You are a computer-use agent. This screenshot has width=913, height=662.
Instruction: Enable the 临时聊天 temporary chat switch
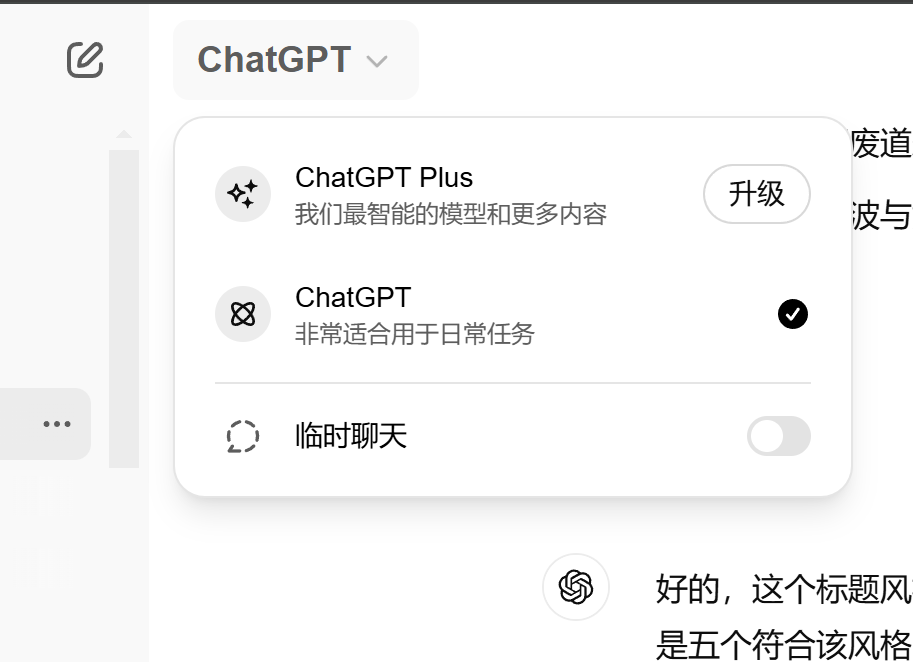pyautogui.click(x=778, y=436)
